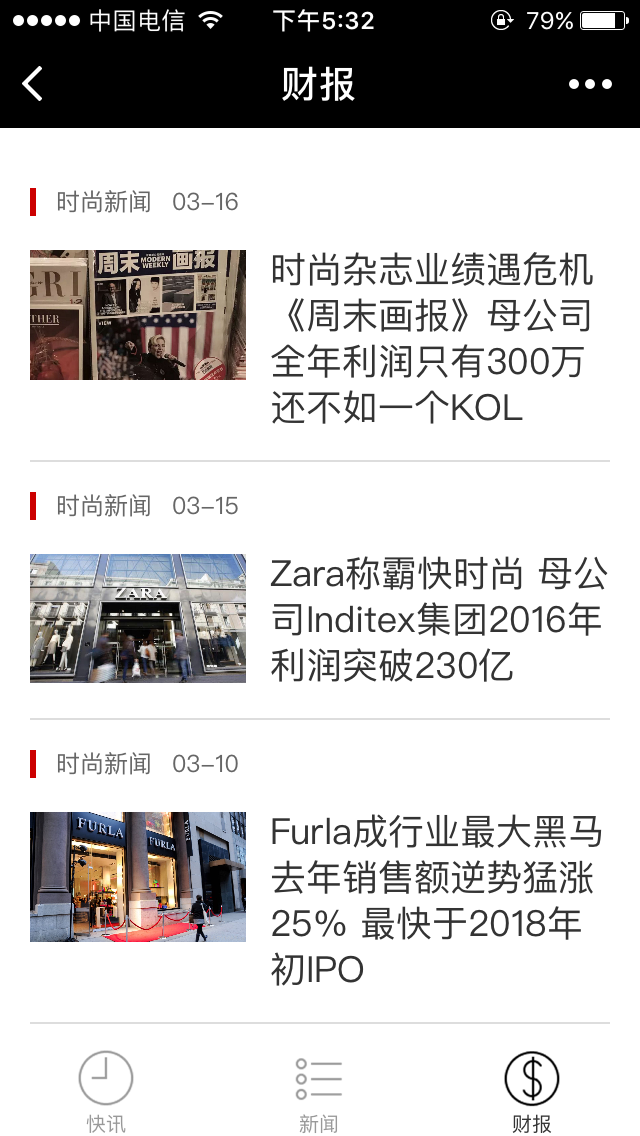Switch to the 快讯 tab
The height and width of the screenshot is (1136, 640).
106,1091
